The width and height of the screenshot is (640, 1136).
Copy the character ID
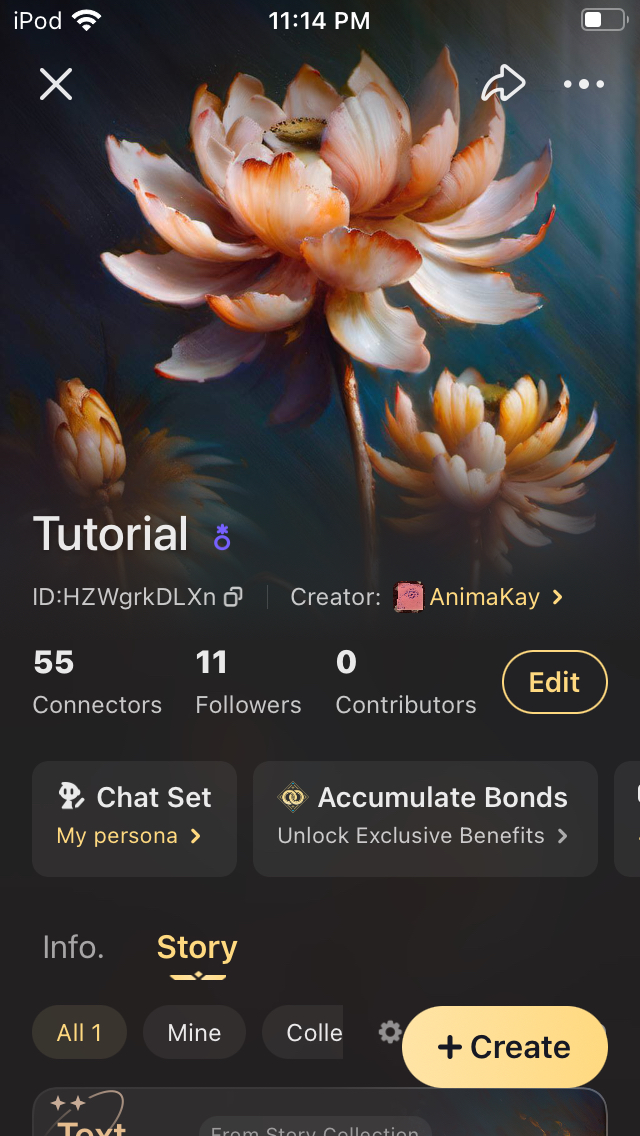tap(233, 597)
